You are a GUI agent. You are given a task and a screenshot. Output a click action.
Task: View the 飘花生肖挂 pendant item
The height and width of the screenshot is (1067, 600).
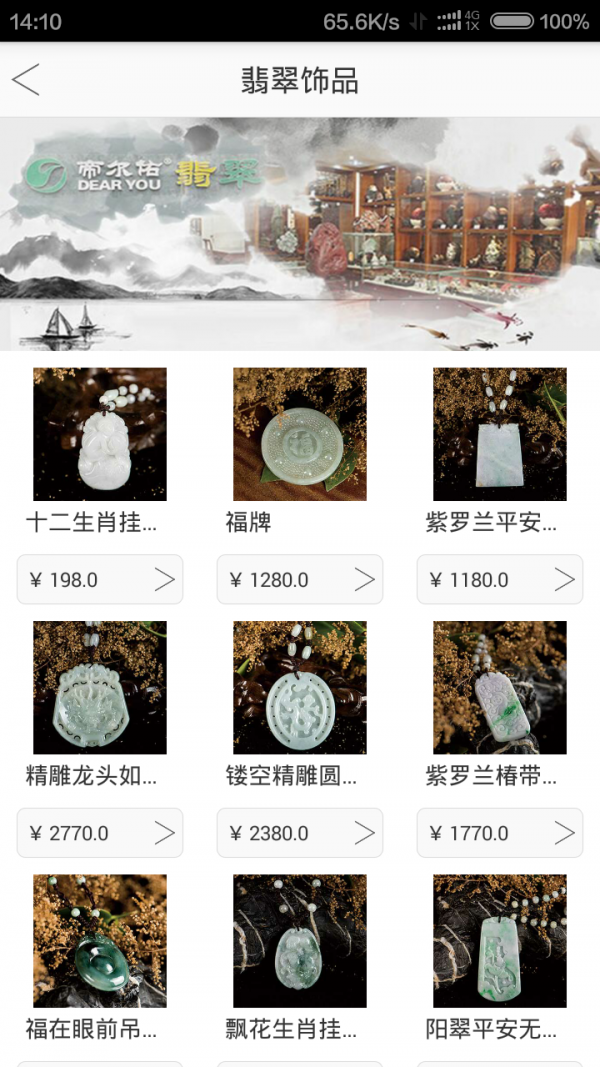click(x=300, y=941)
